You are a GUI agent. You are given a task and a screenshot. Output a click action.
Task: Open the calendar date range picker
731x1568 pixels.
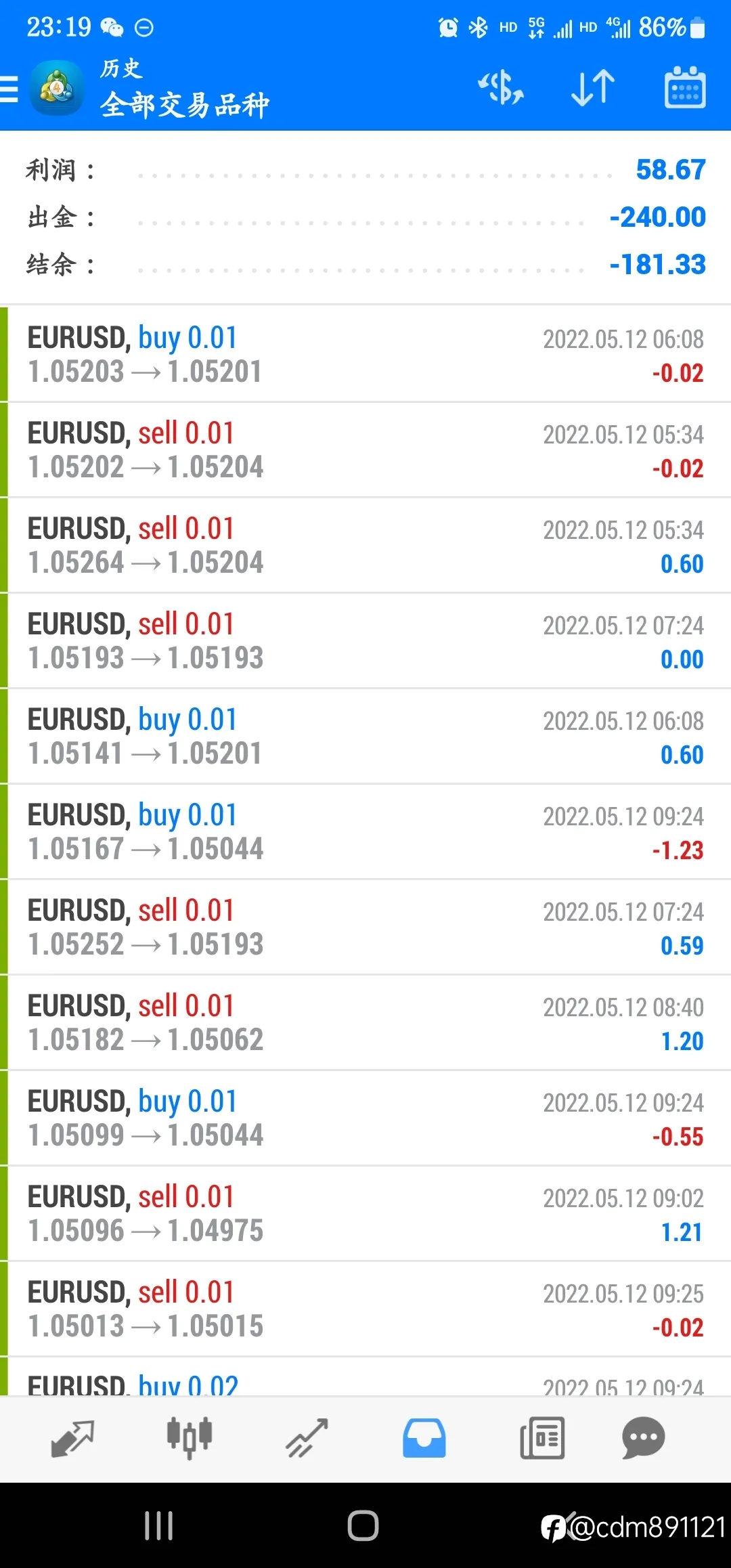click(x=685, y=88)
